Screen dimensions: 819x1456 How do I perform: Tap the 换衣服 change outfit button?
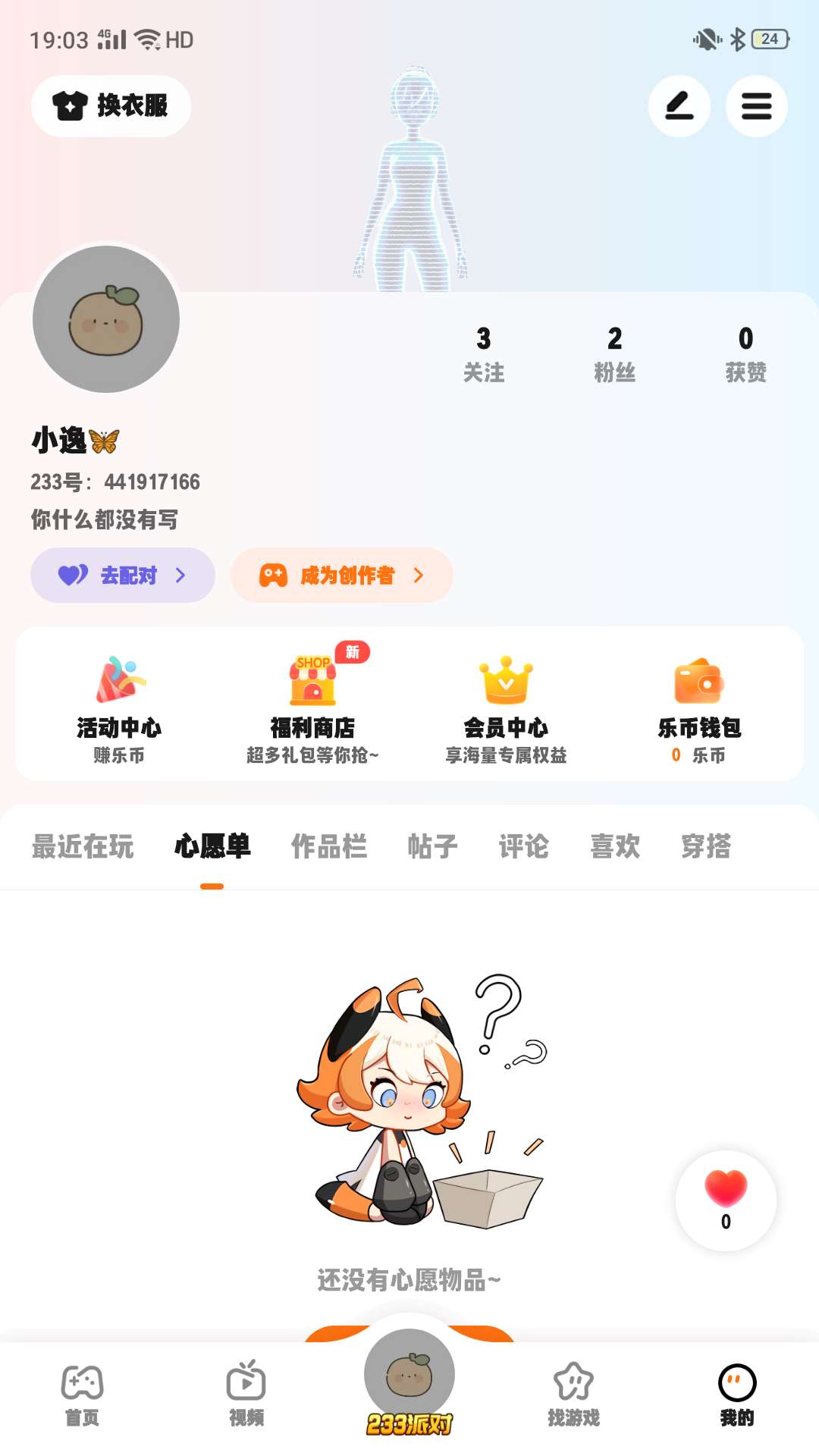pyautogui.click(x=111, y=106)
